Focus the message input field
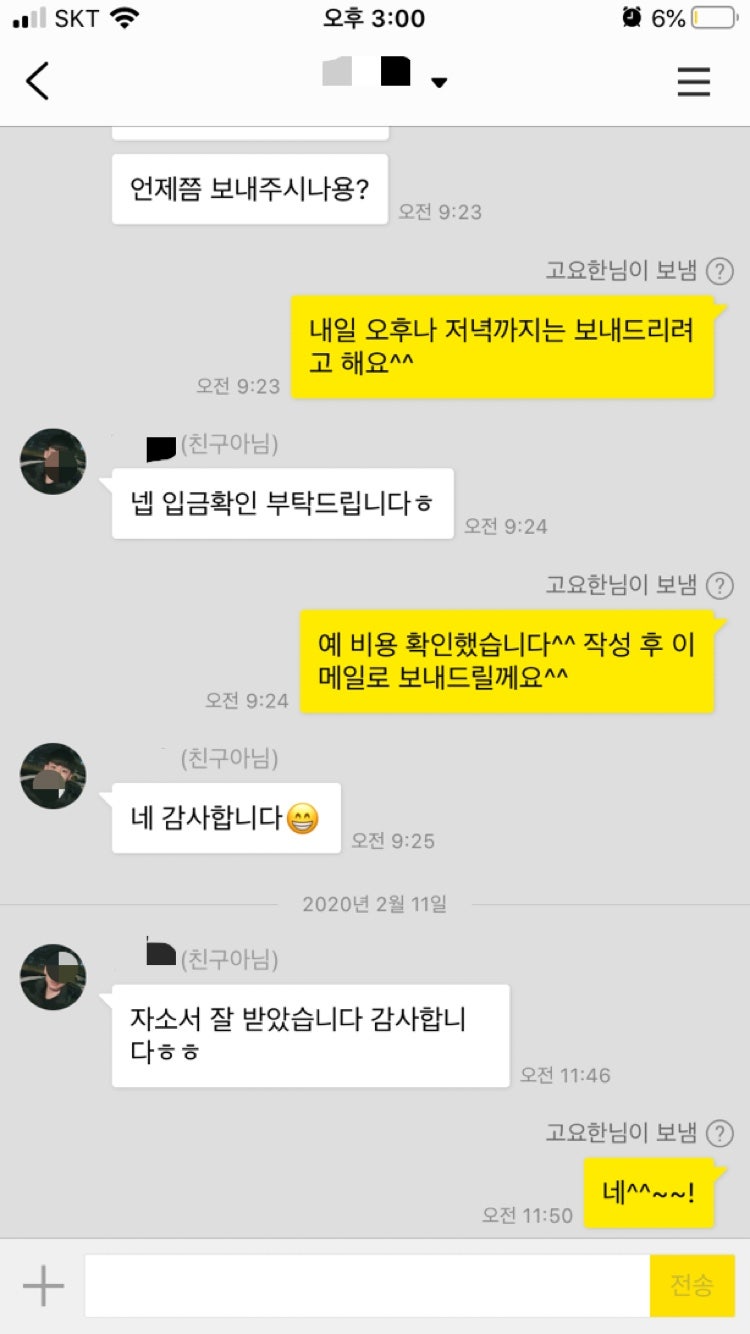Viewport: 750px width, 1334px height. pyautogui.click(x=367, y=1285)
